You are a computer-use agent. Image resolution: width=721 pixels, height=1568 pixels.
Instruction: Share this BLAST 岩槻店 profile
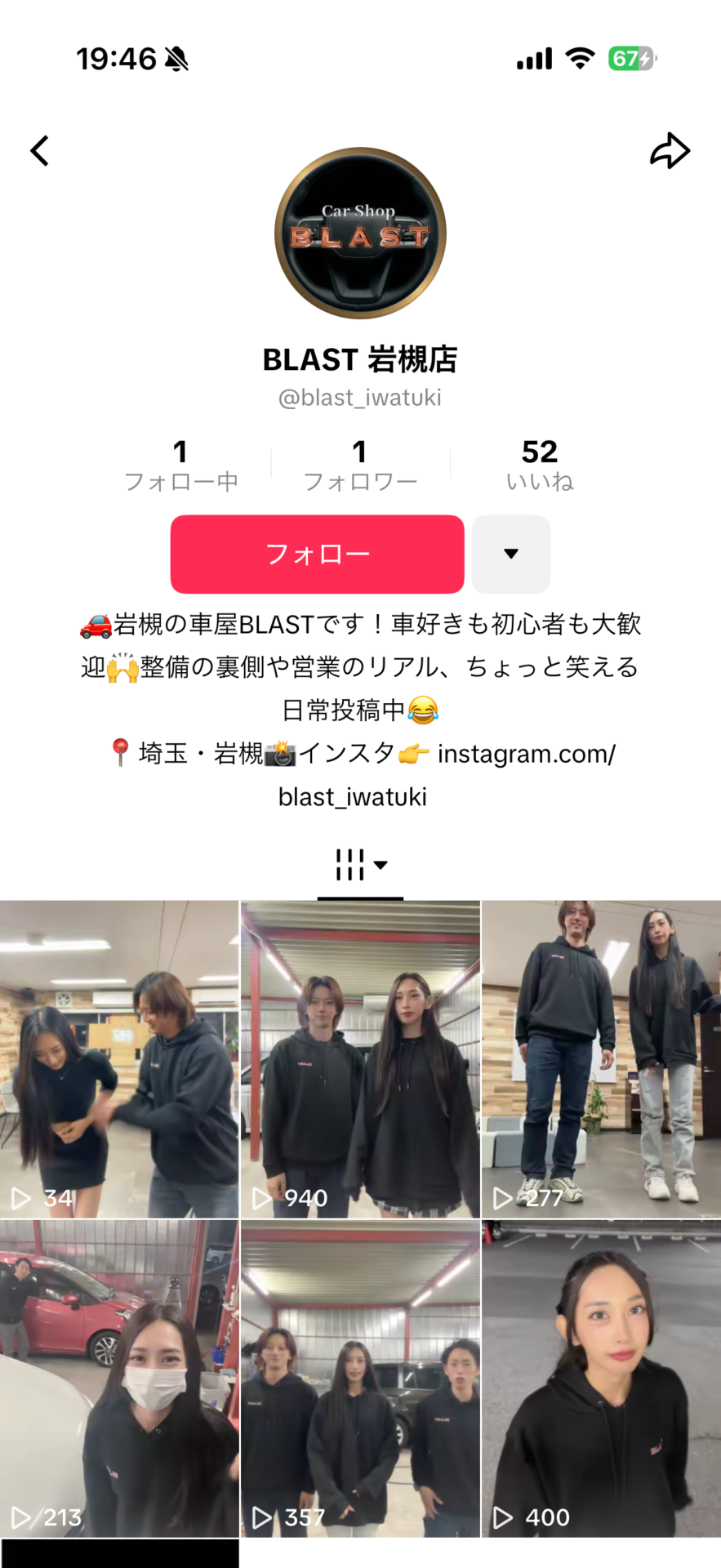(x=670, y=151)
